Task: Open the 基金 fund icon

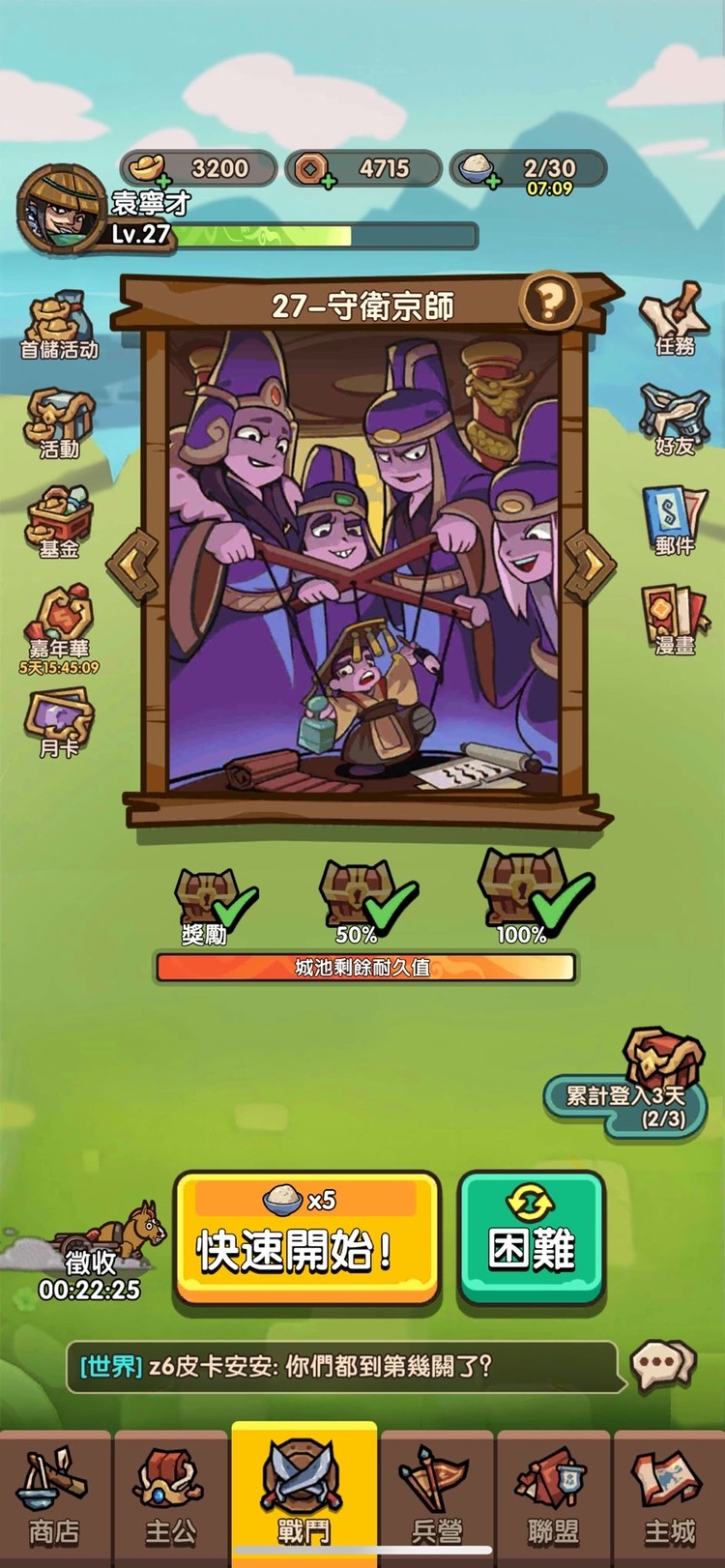Action: tap(59, 522)
